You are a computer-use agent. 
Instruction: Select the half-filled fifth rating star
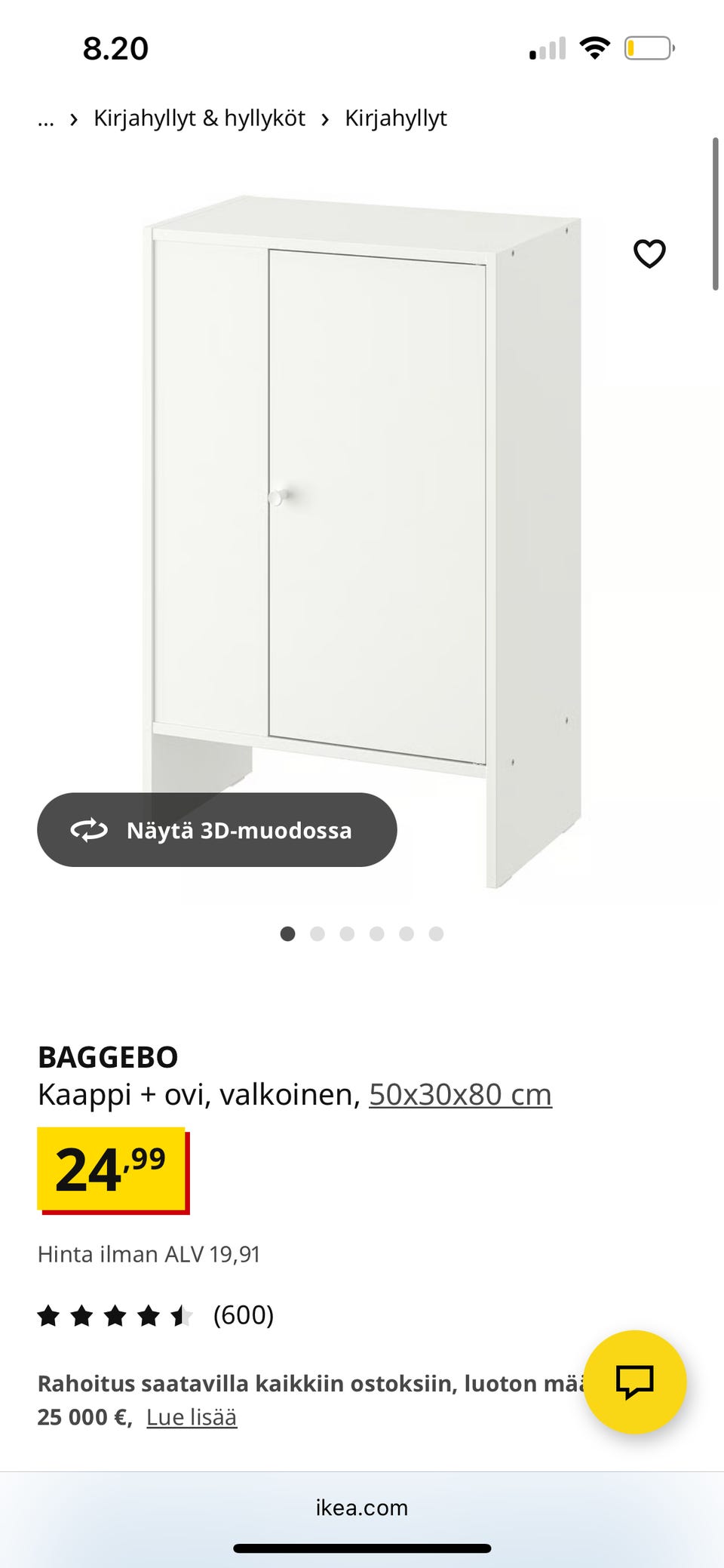[180, 1315]
